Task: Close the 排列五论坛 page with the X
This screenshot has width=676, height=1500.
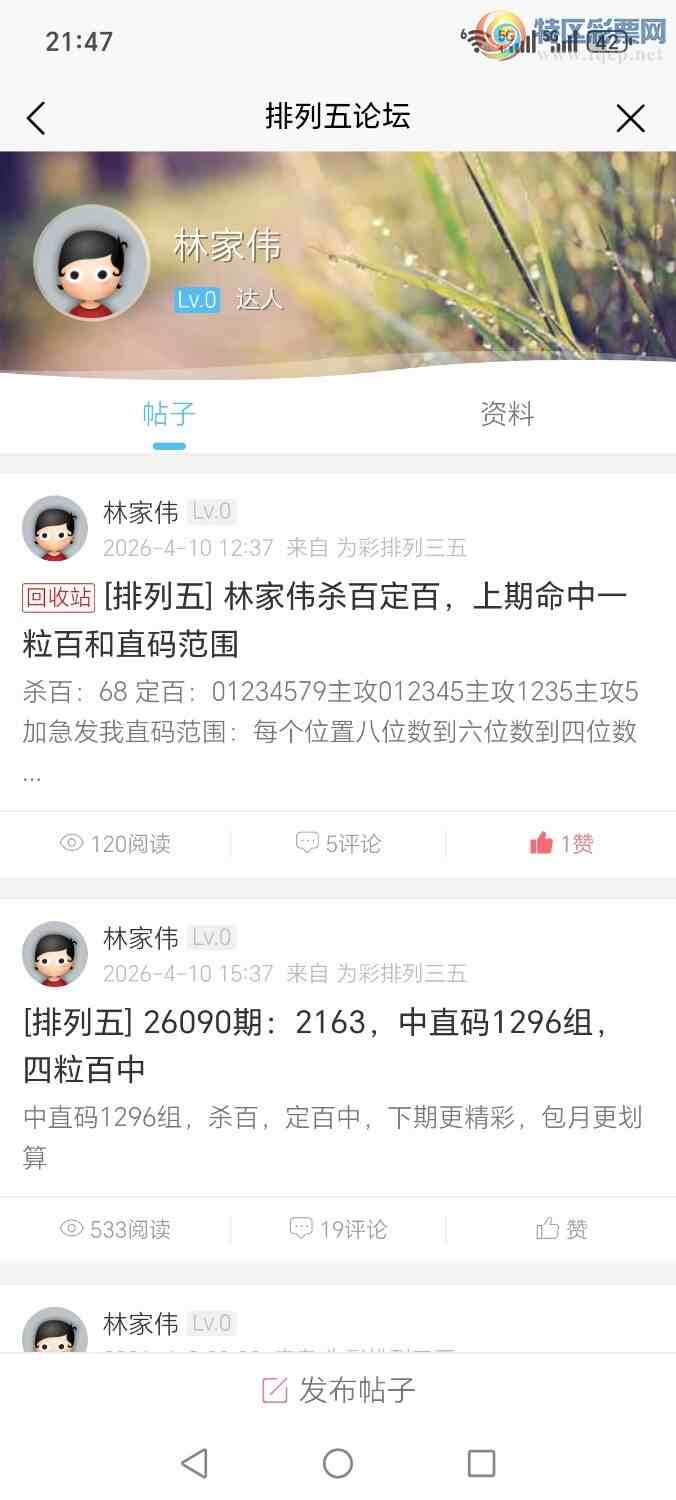Action: click(x=630, y=119)
